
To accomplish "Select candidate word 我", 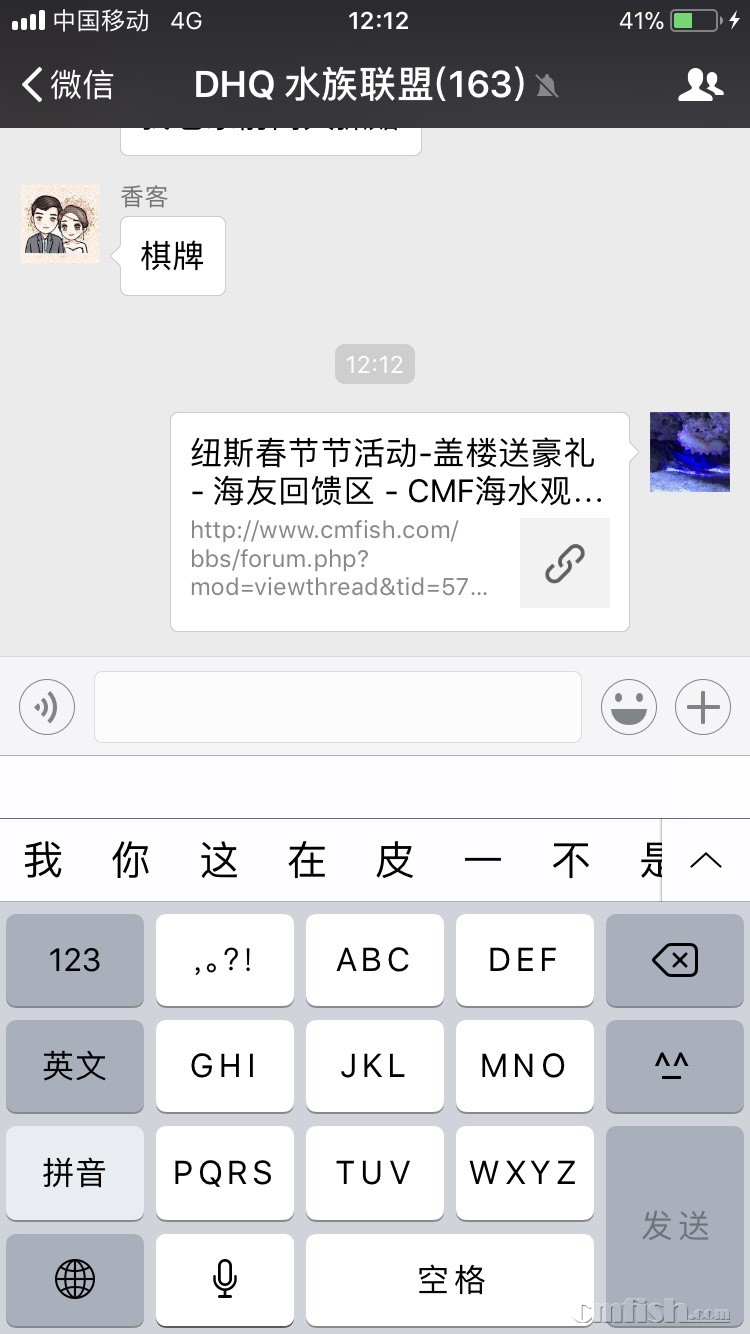I will [x=43, y=860].
